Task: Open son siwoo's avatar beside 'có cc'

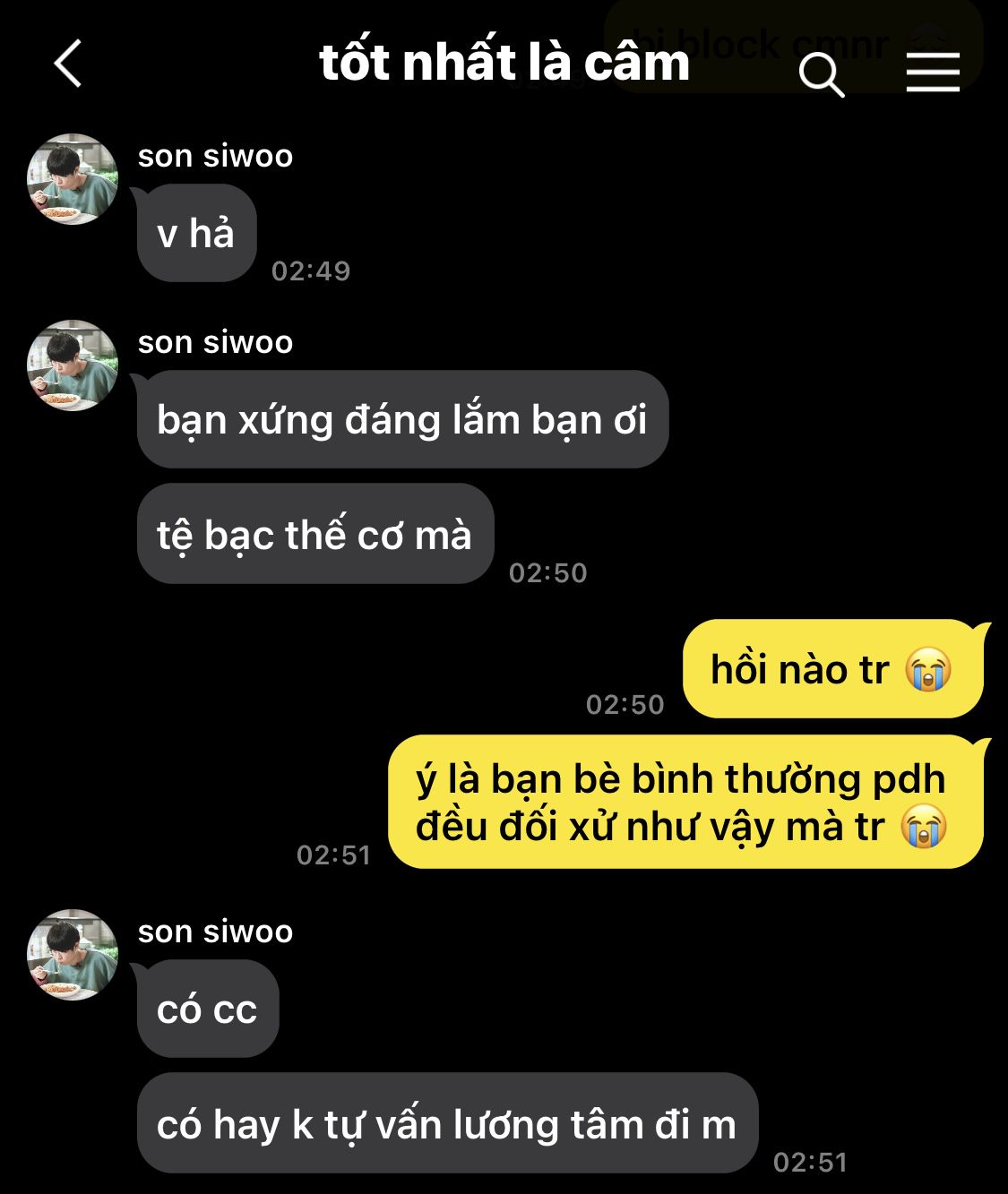Action: pyautogui.click(x=73, y=955)
